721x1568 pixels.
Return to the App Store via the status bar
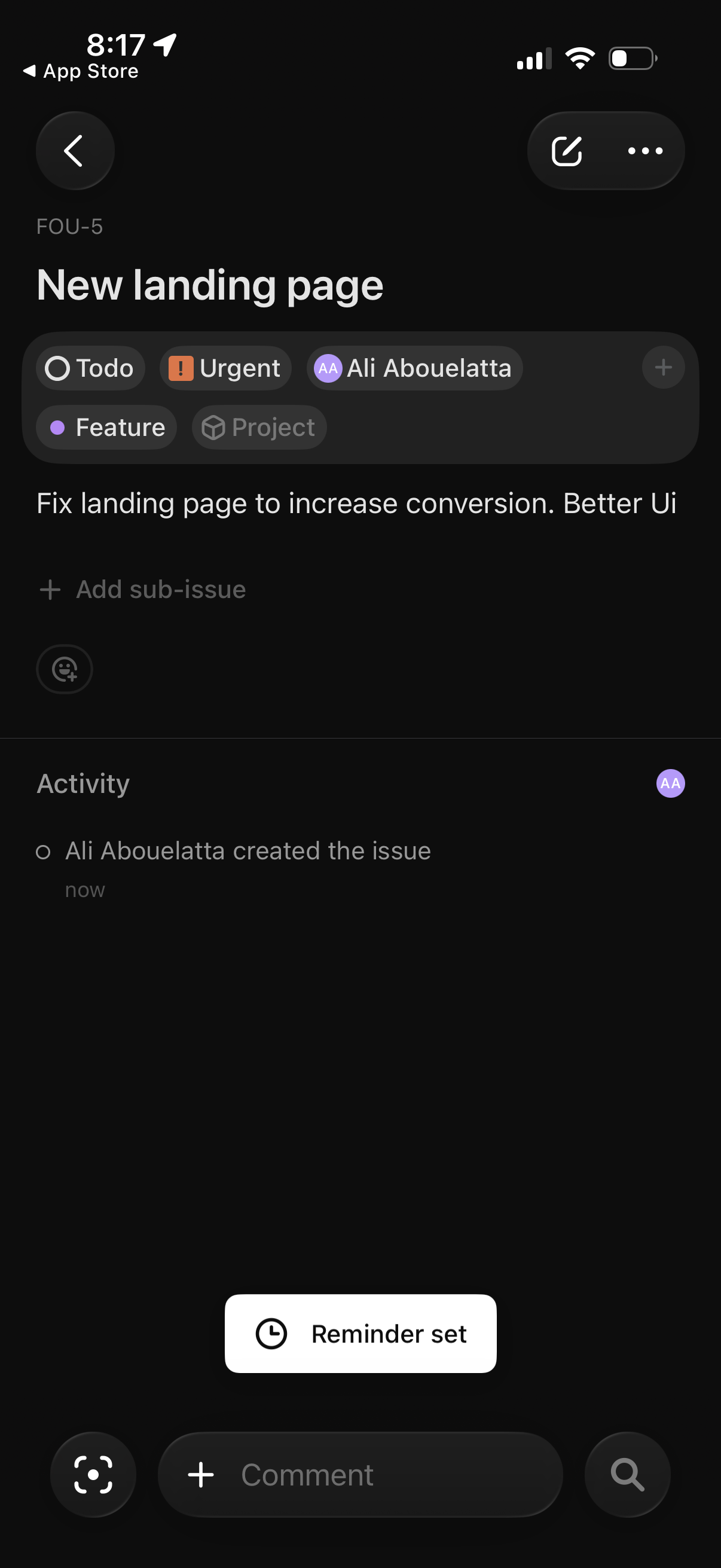tap(81, 71)
